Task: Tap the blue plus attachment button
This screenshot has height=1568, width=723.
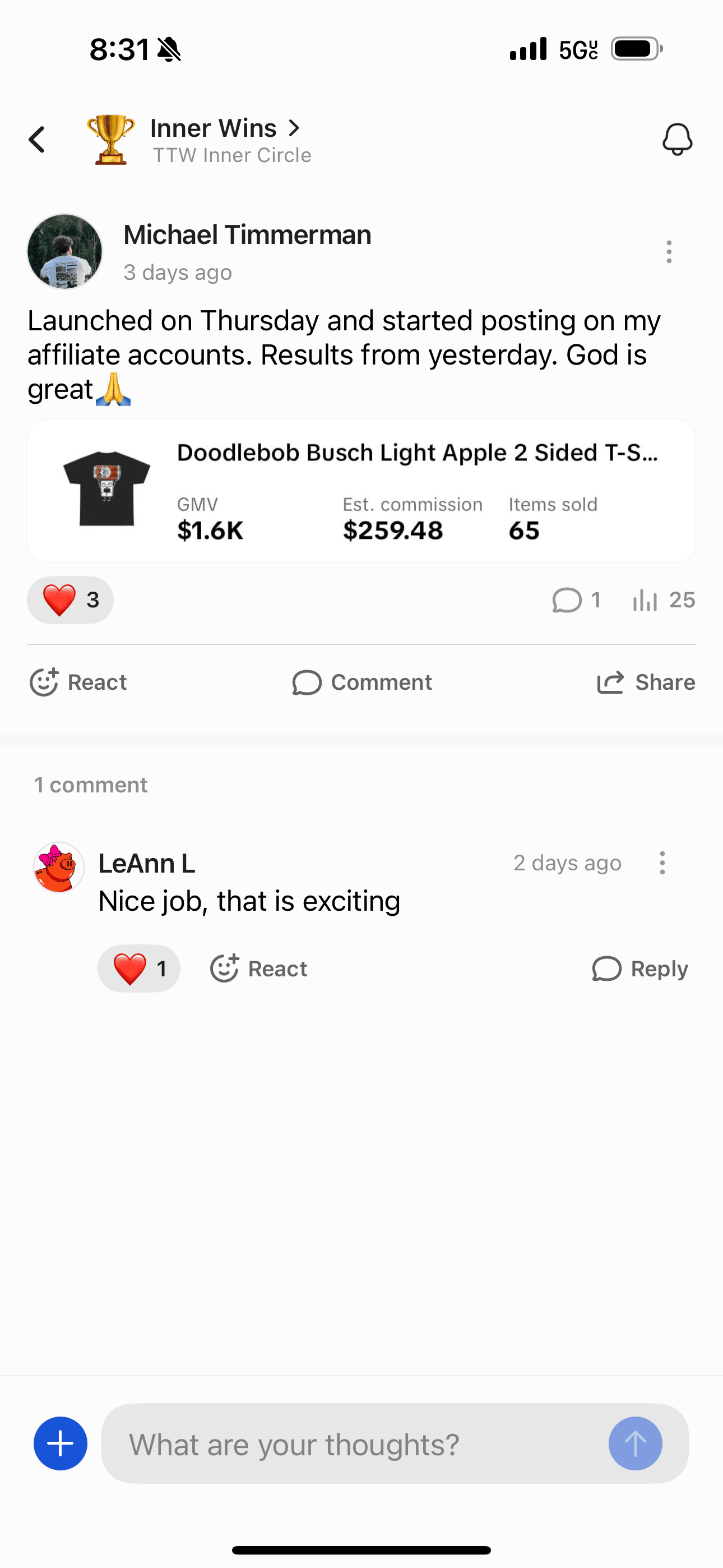Action: [x=61, y=1443]
